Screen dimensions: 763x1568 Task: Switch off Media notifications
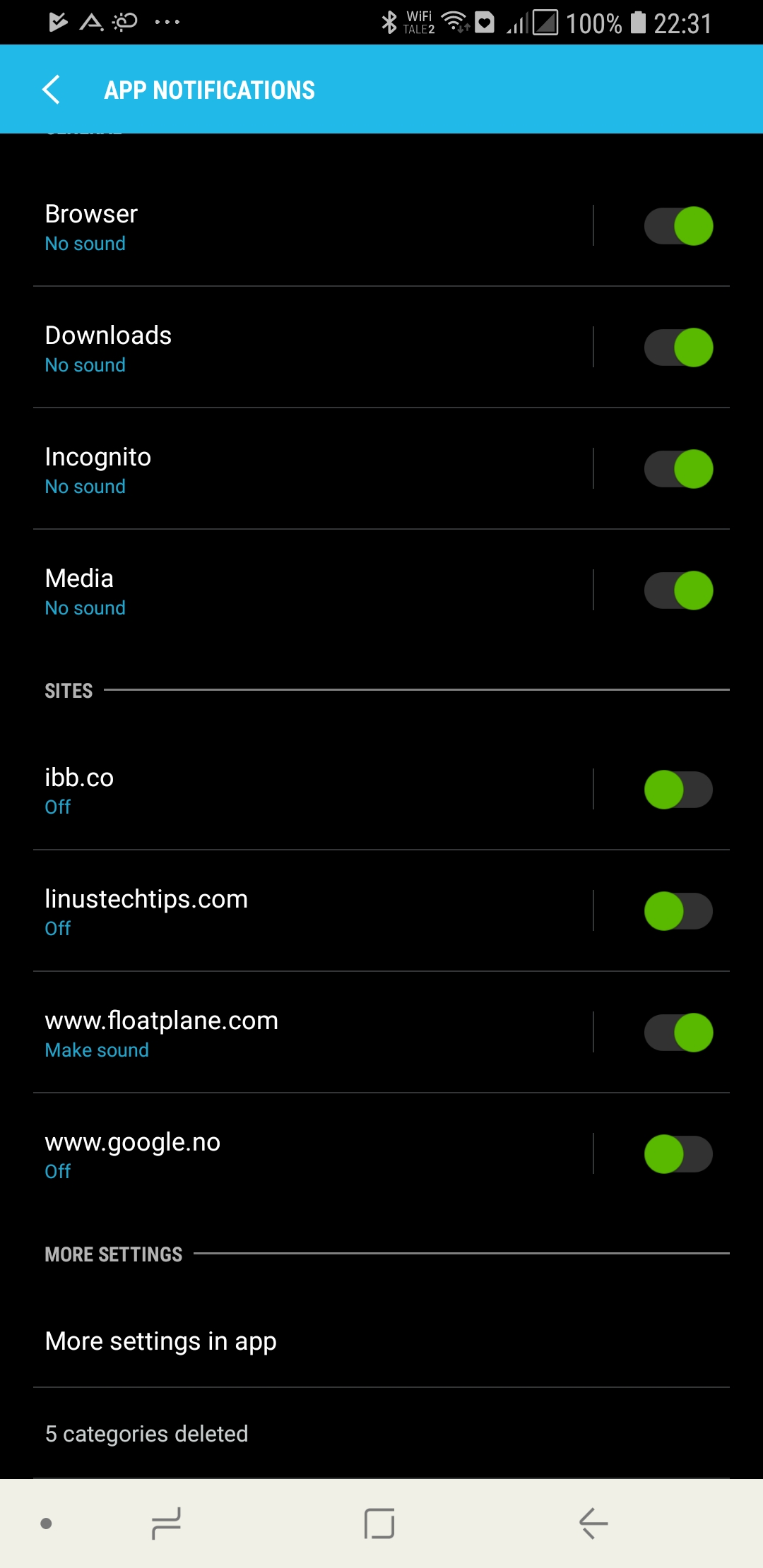pyautogui.click(x=678, y=590)
